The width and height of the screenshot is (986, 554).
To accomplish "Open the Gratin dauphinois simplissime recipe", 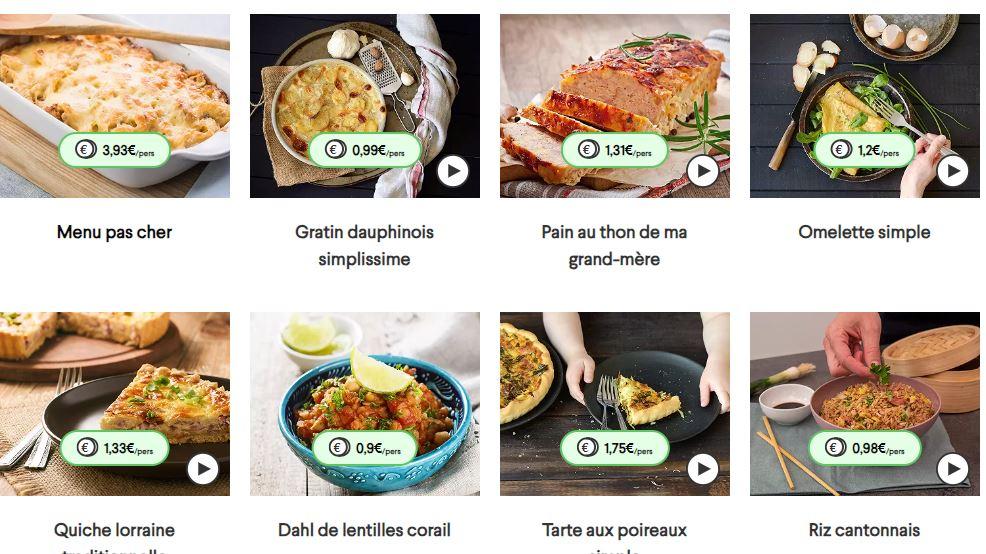I will coord(364,245).
